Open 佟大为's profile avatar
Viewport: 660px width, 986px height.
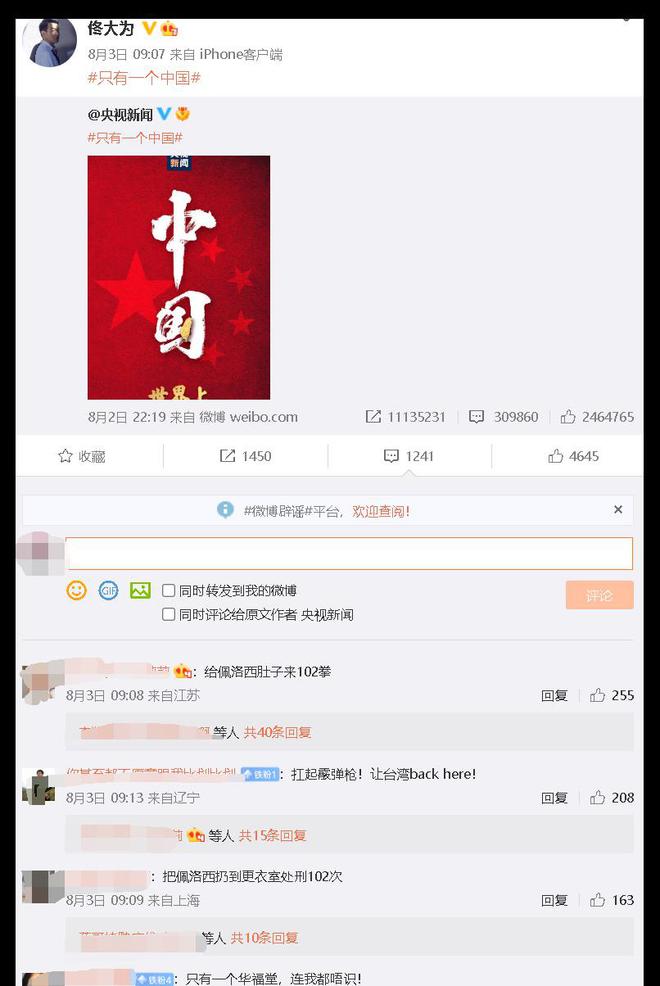pyautogui.click(x=50, y=42)
